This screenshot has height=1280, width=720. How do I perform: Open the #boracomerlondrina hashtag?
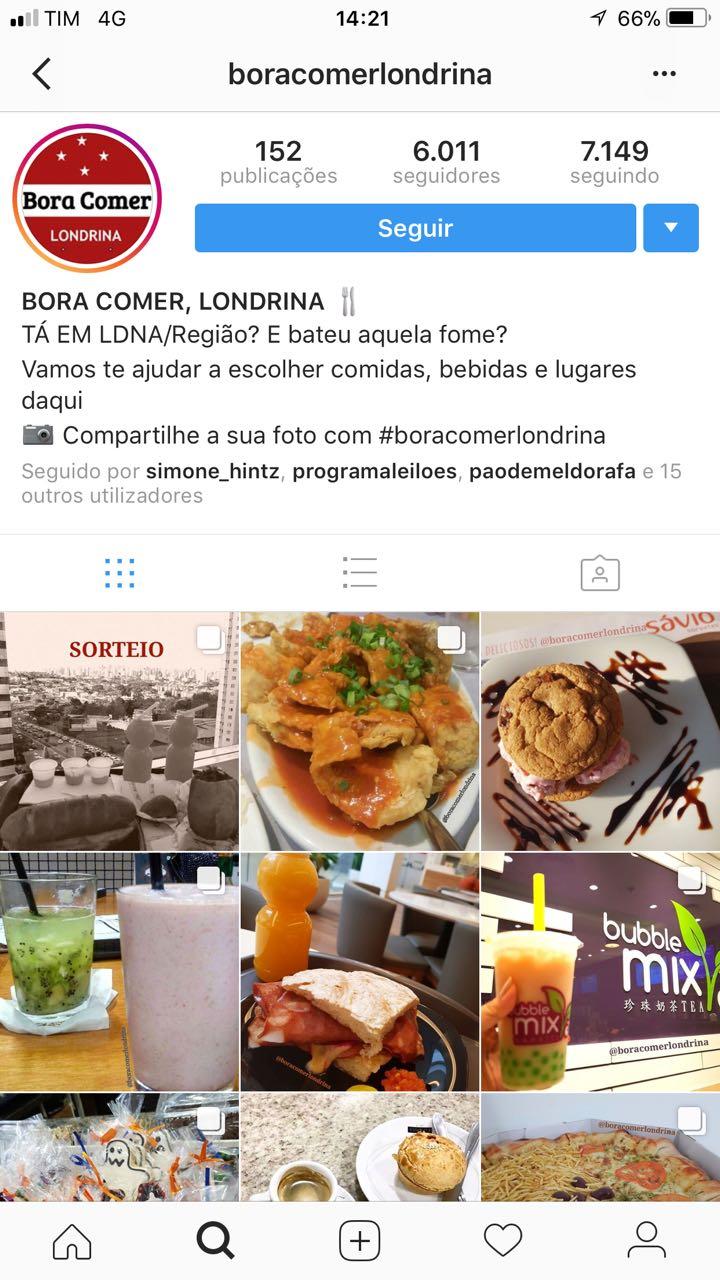[492, 436]
